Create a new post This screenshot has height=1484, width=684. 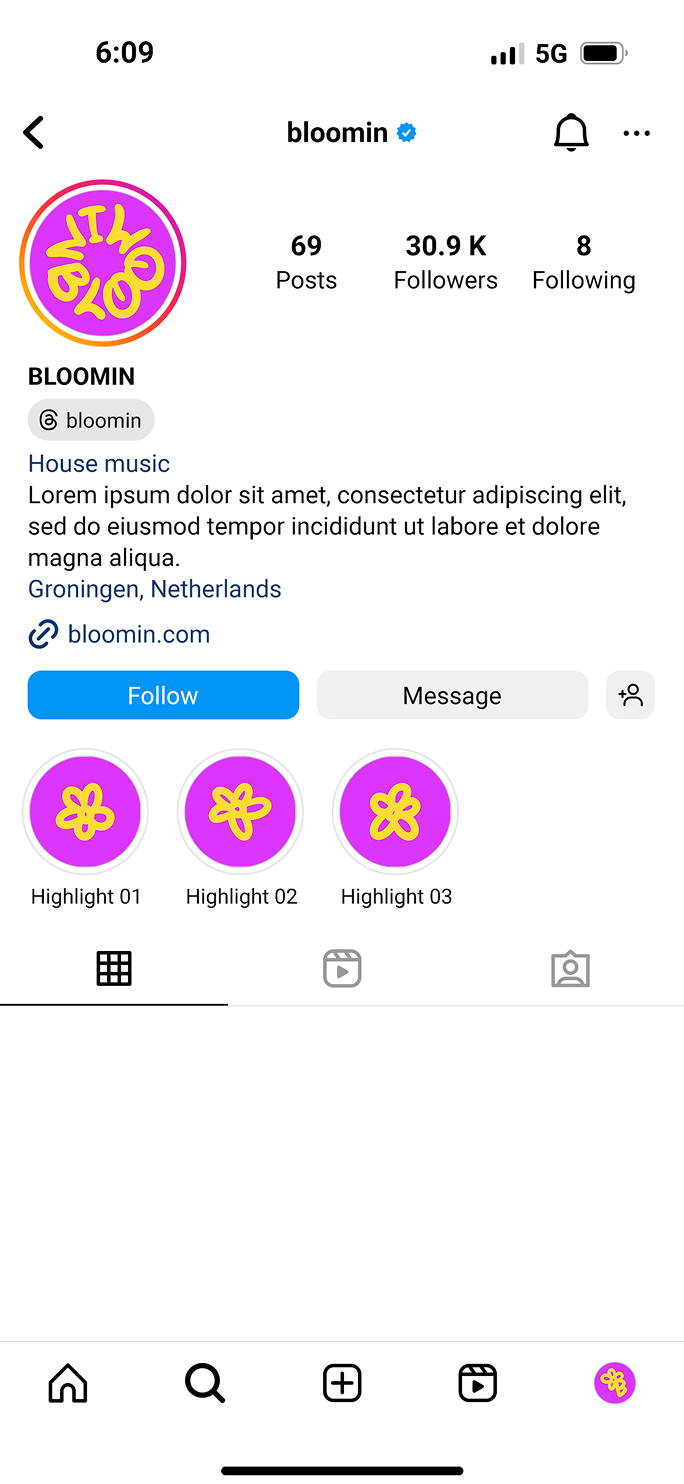(342, 1383)
